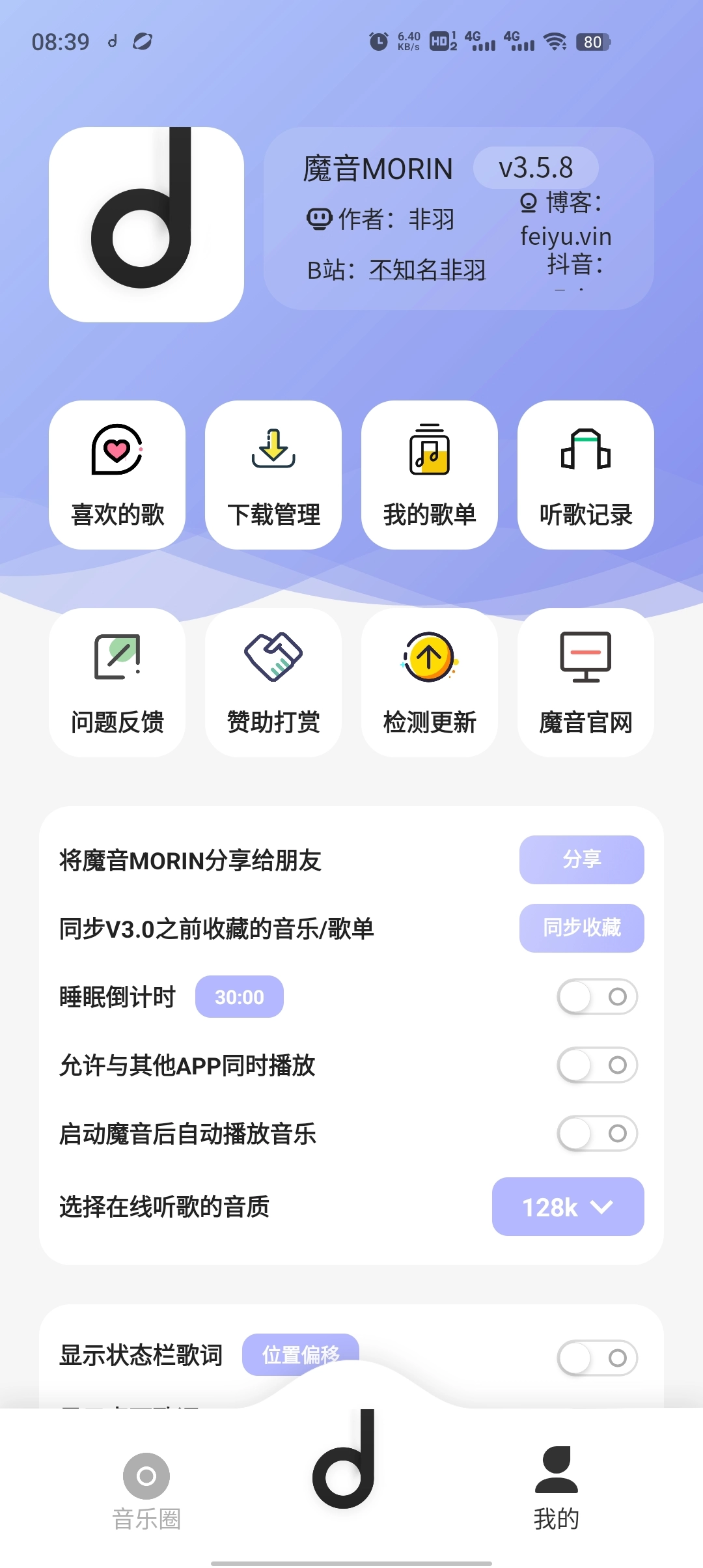The height and width of the screenshot is (1568, 703).
Task: Open 下载管理 download manager
Action: pyautogui.click(x=273, y=477)
